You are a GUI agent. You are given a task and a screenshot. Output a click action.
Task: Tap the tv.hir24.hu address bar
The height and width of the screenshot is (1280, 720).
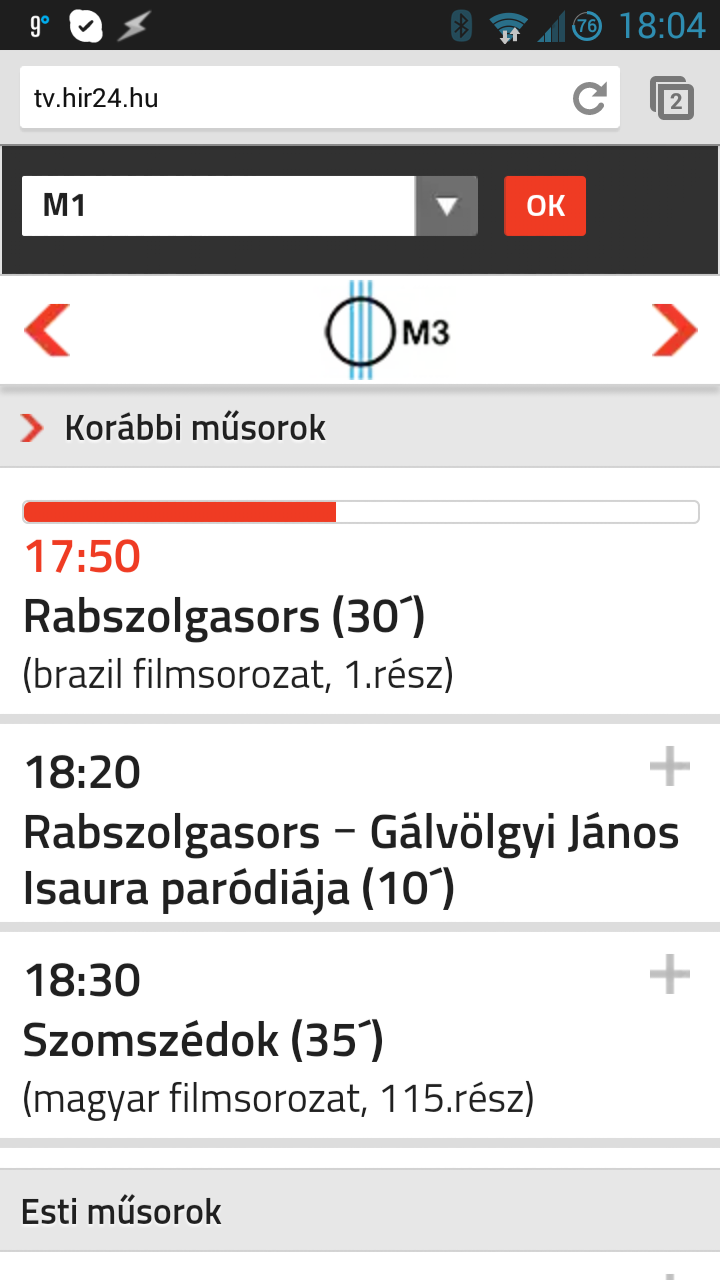[290, 98]
